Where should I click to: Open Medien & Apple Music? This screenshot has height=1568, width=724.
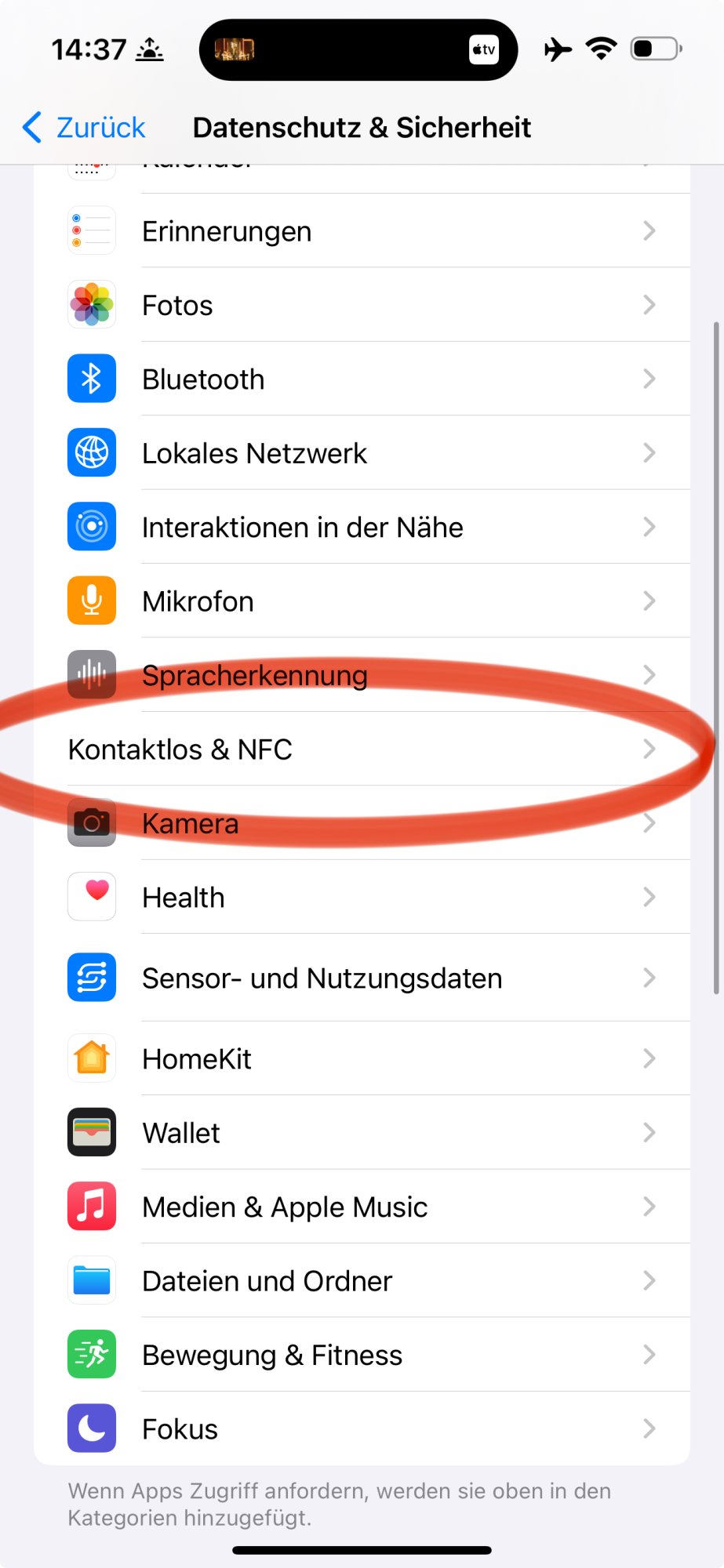[361, 1207]
